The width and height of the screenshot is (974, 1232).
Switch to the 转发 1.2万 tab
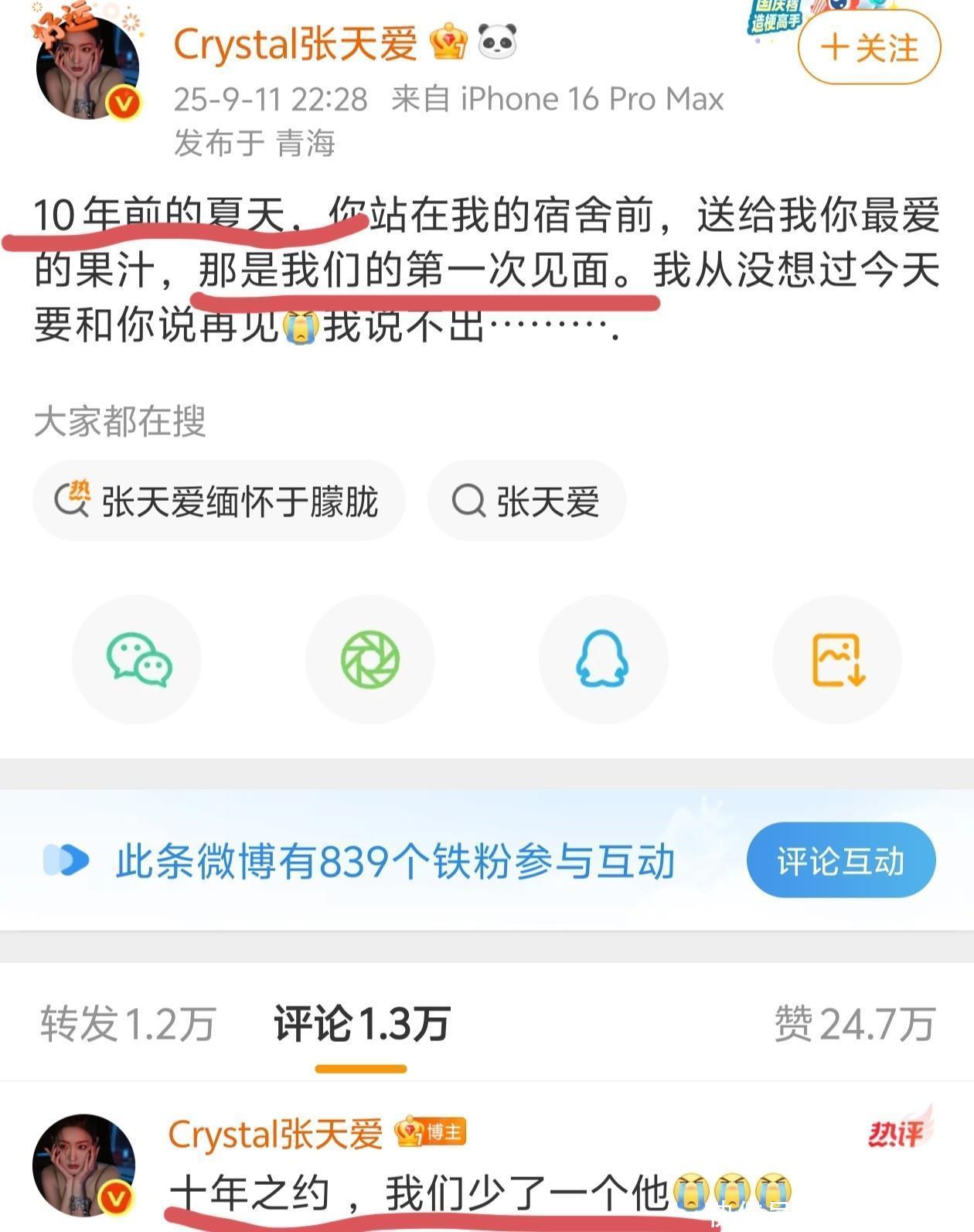coord(128,1024)
